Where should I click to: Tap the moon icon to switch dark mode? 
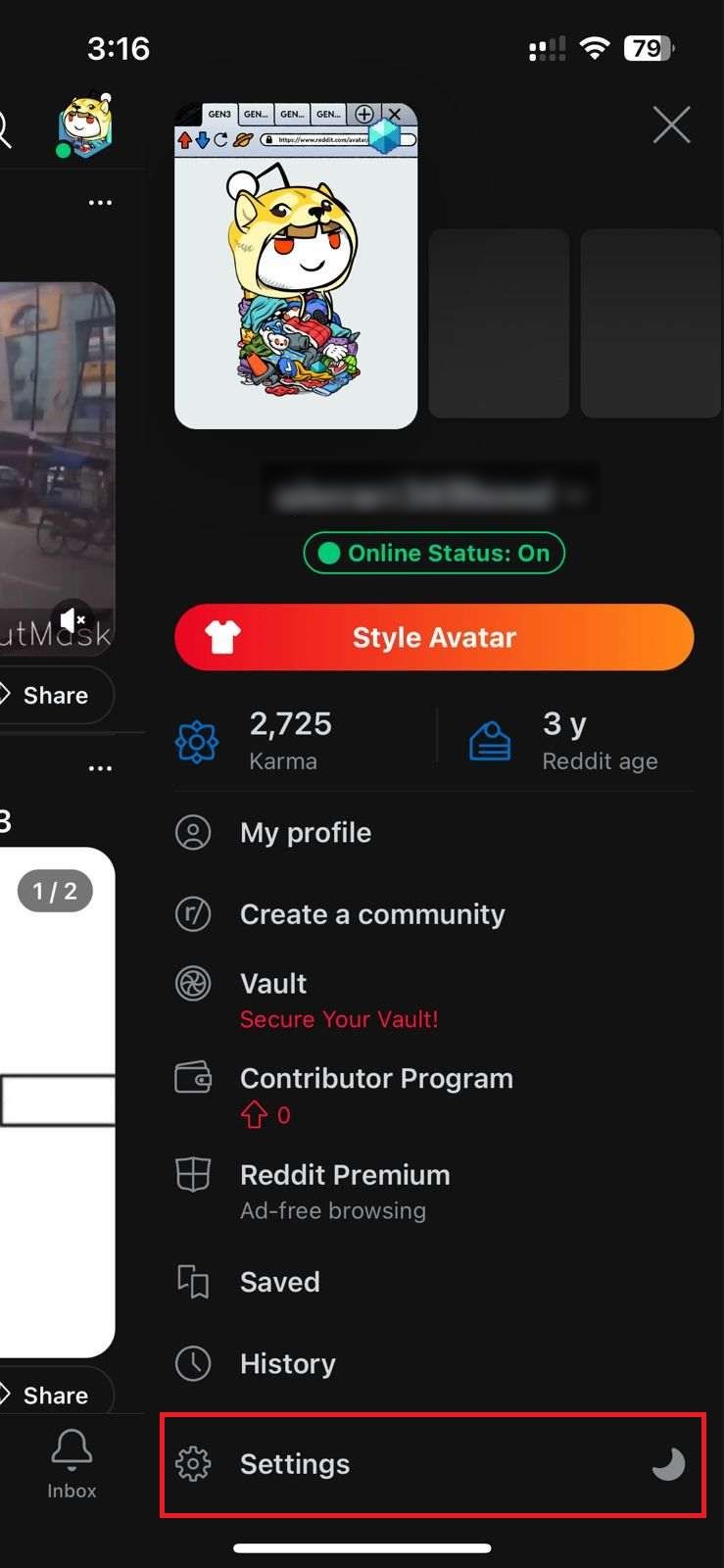669,1464
